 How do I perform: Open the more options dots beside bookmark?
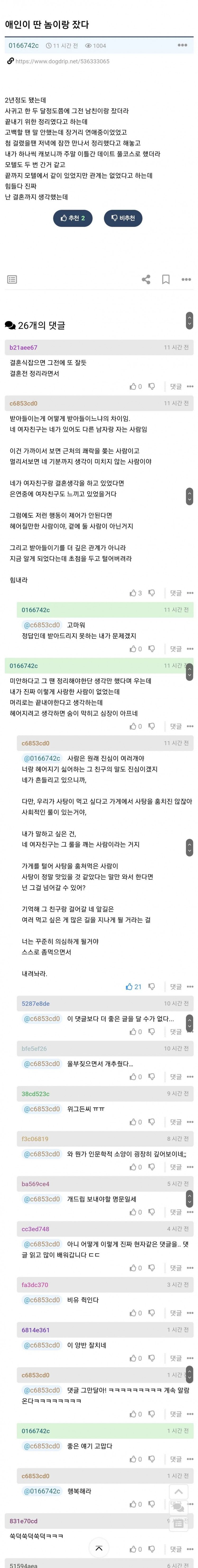coord(186,279)
